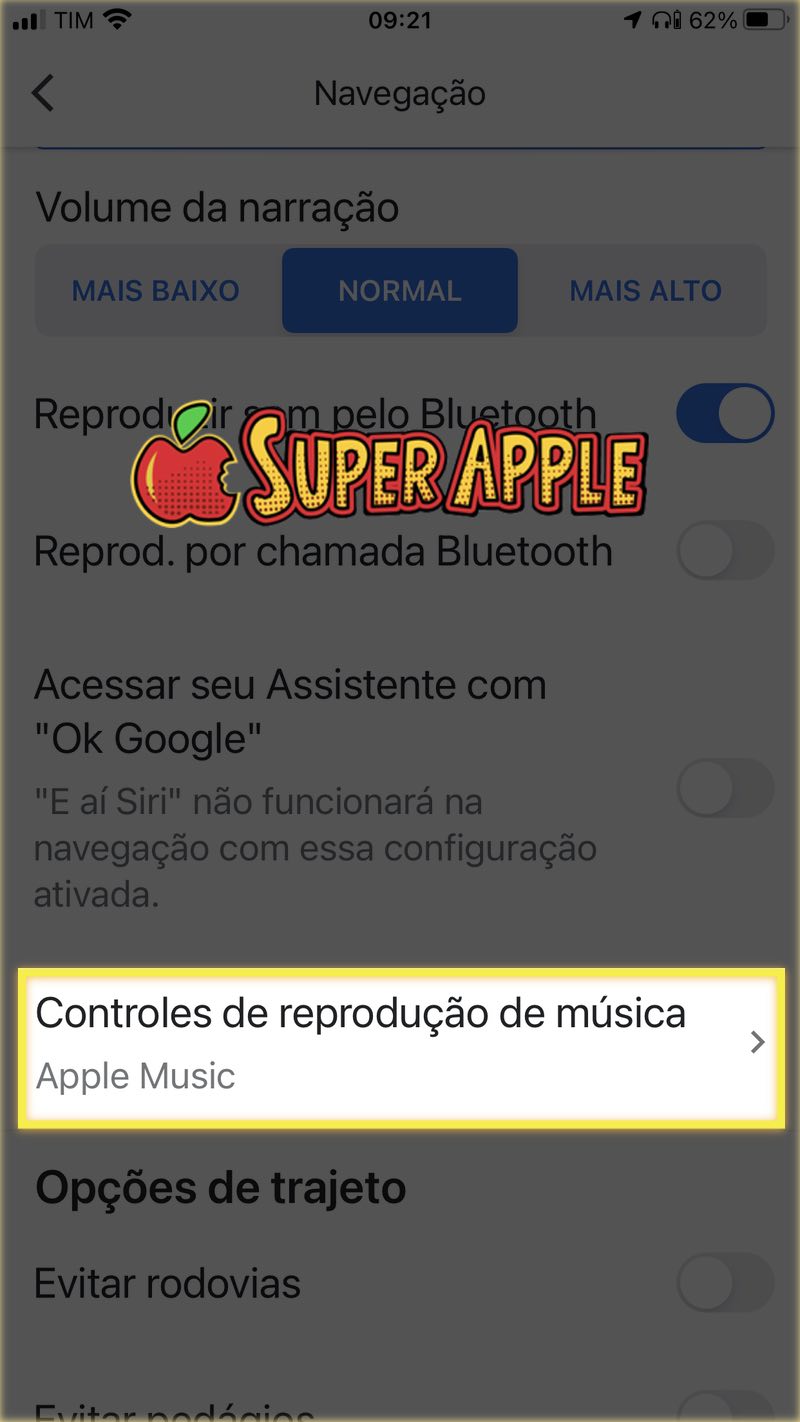Image resolution: width=800 pixels, height=1422 pixels.
Task: Set narration volume to MAIS ALTO
Action: (x=645, y=291)
